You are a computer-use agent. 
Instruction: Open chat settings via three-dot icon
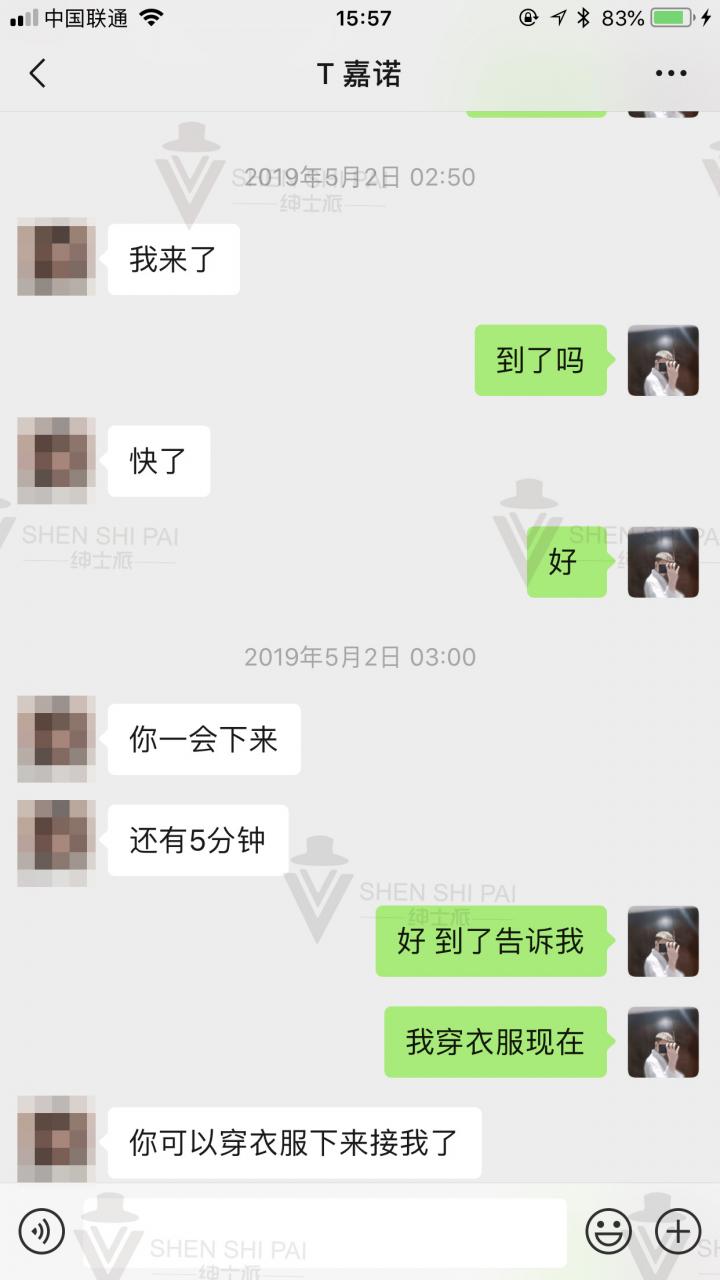[672, 73]
